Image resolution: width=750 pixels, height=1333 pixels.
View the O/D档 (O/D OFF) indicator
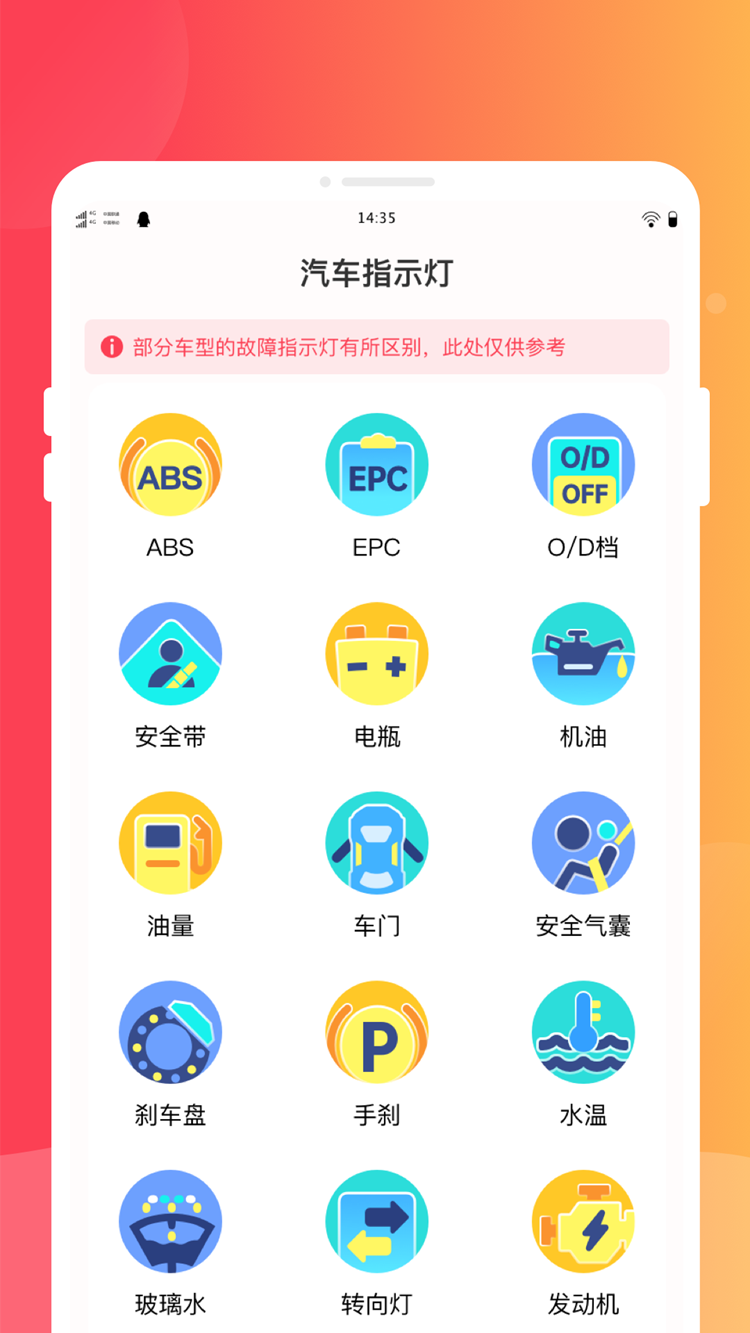pos(583,465)
